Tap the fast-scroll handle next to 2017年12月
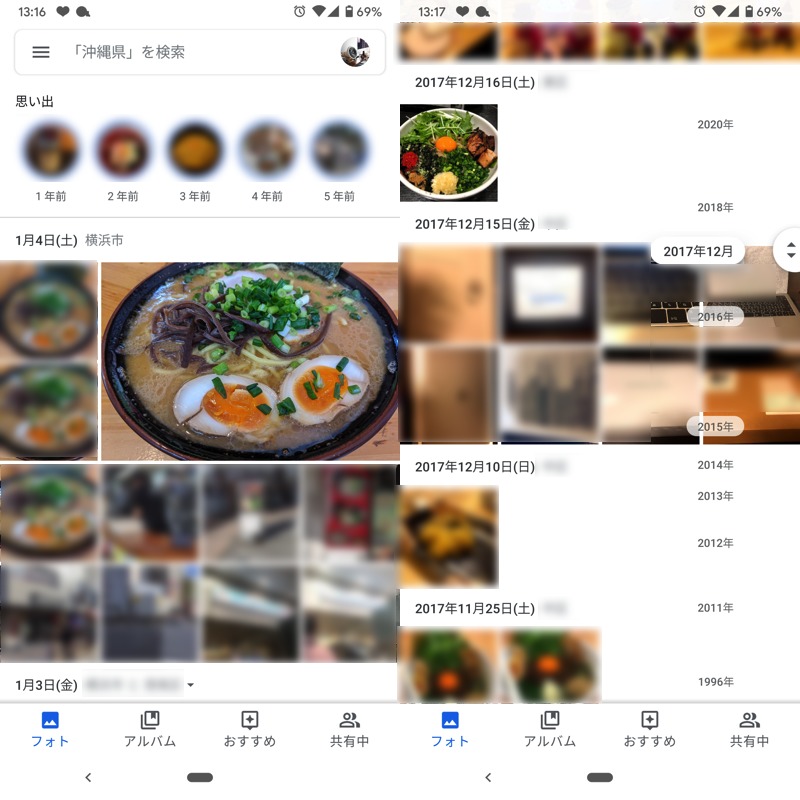Viewport: 800px width, 800px height. 790,250
